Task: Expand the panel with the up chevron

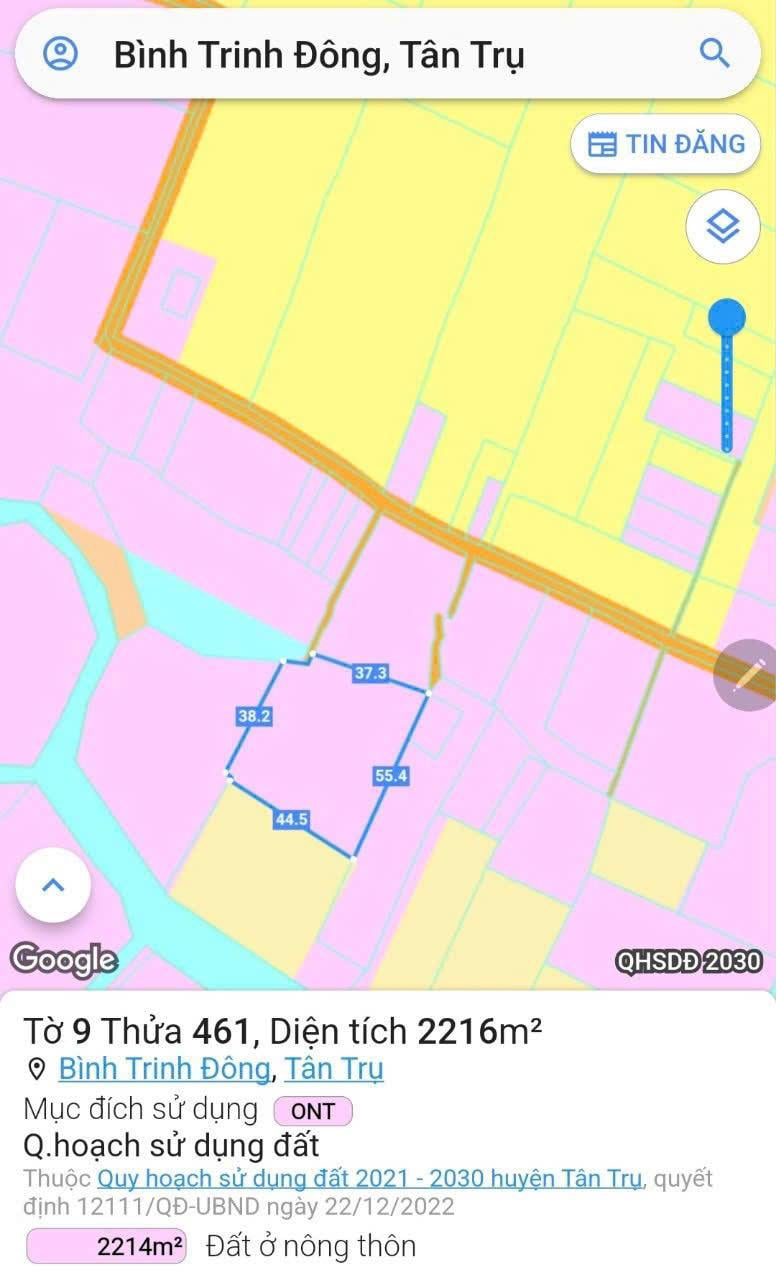Action: (53, 884)
